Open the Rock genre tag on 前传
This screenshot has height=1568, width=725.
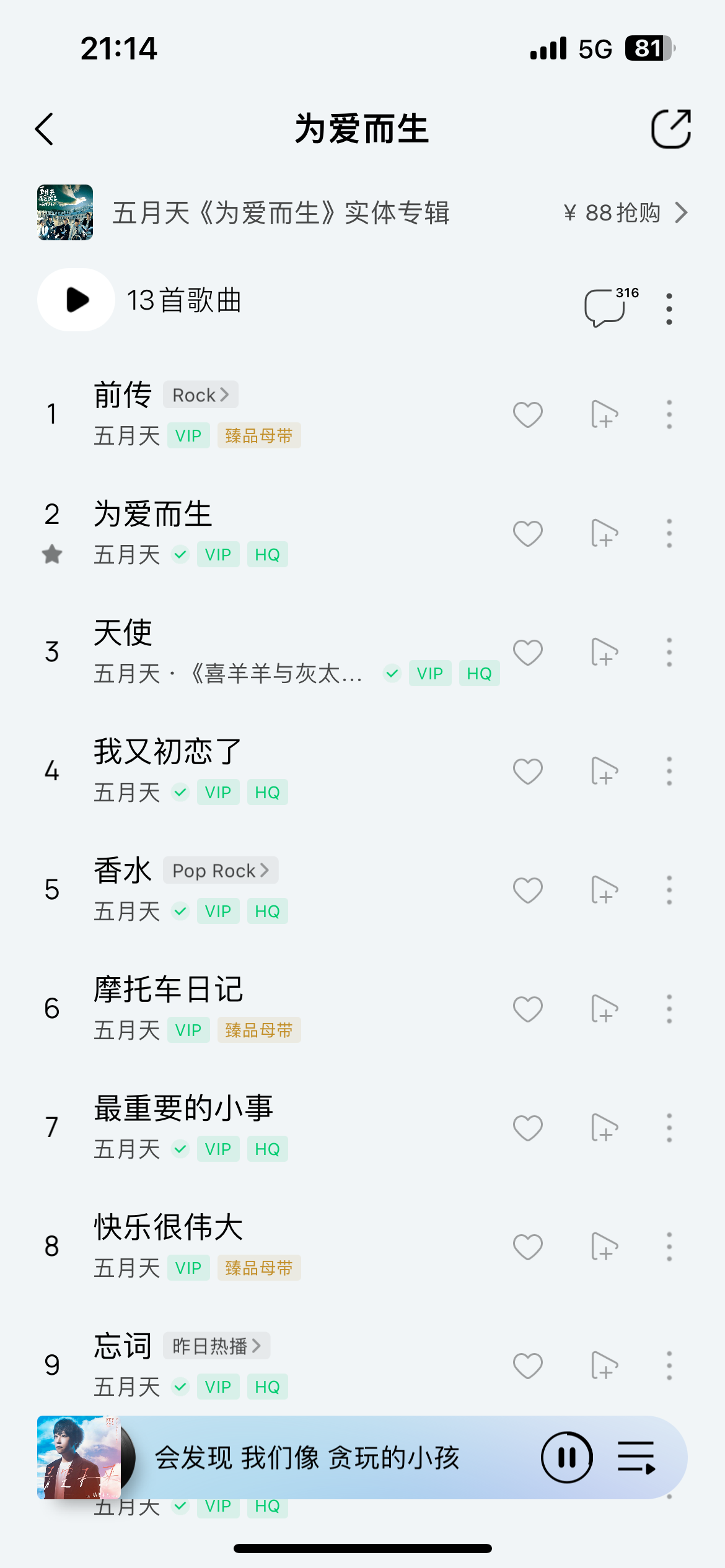(x=200, y=395)
